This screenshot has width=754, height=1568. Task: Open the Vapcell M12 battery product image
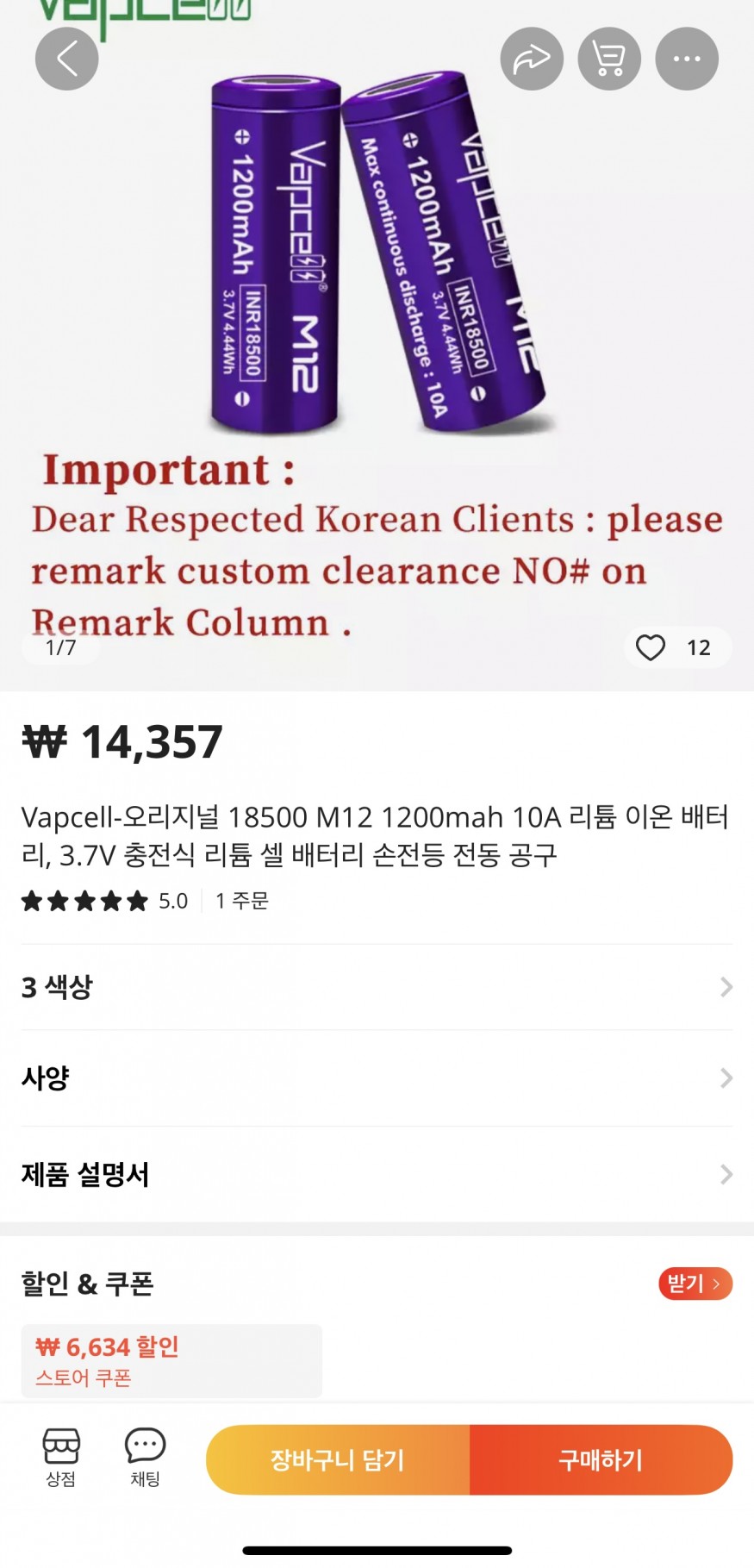377,259
